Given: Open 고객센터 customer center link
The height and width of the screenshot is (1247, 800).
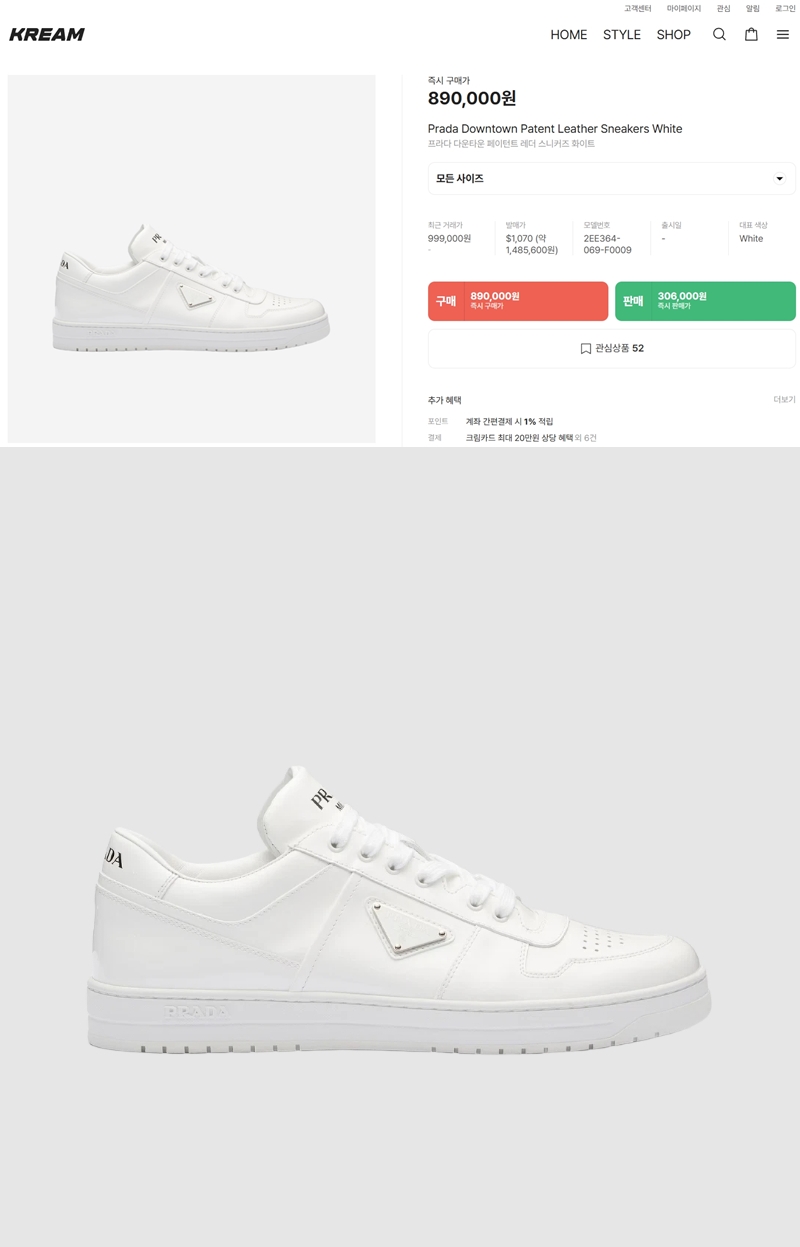Looking at the screenshot, I should pos(638,9).
